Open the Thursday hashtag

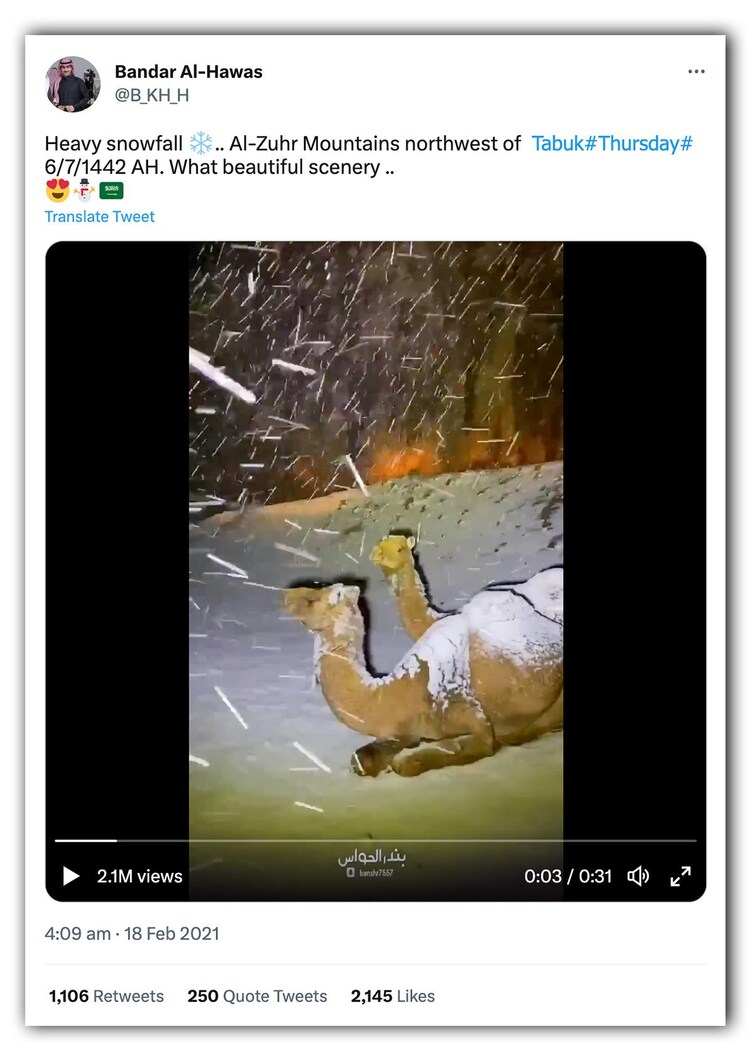coord(640,143)
